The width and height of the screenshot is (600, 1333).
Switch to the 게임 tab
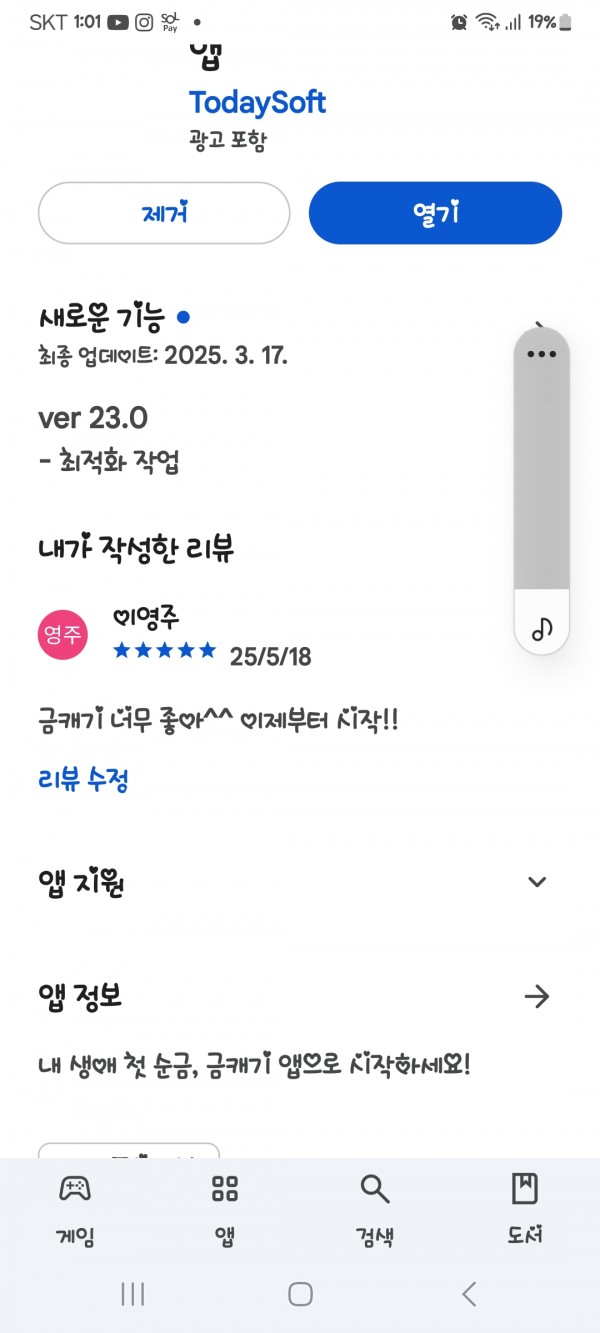tap(75, 1209)
